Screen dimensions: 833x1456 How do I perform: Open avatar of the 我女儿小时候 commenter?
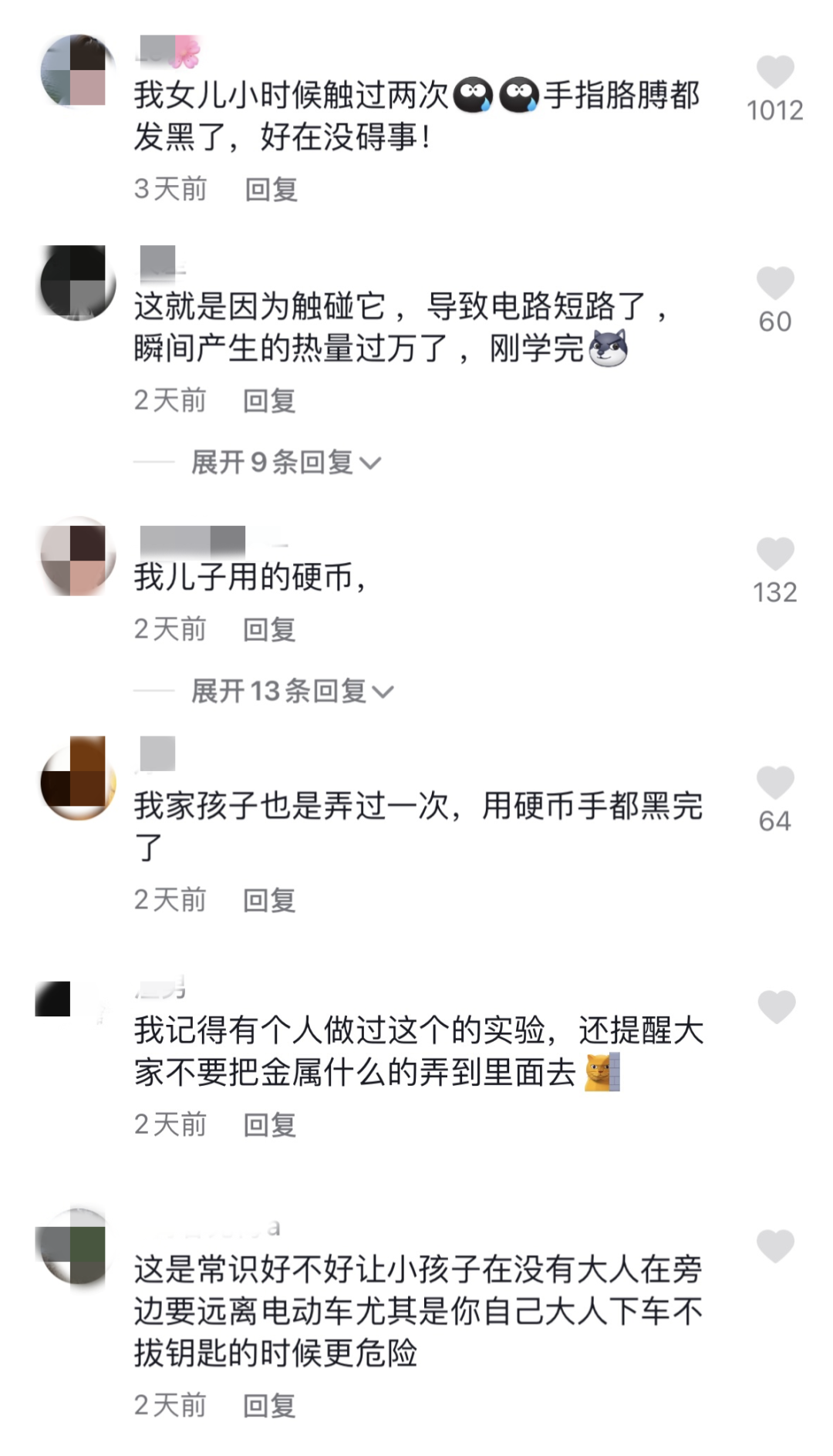[x=78, y=71]
